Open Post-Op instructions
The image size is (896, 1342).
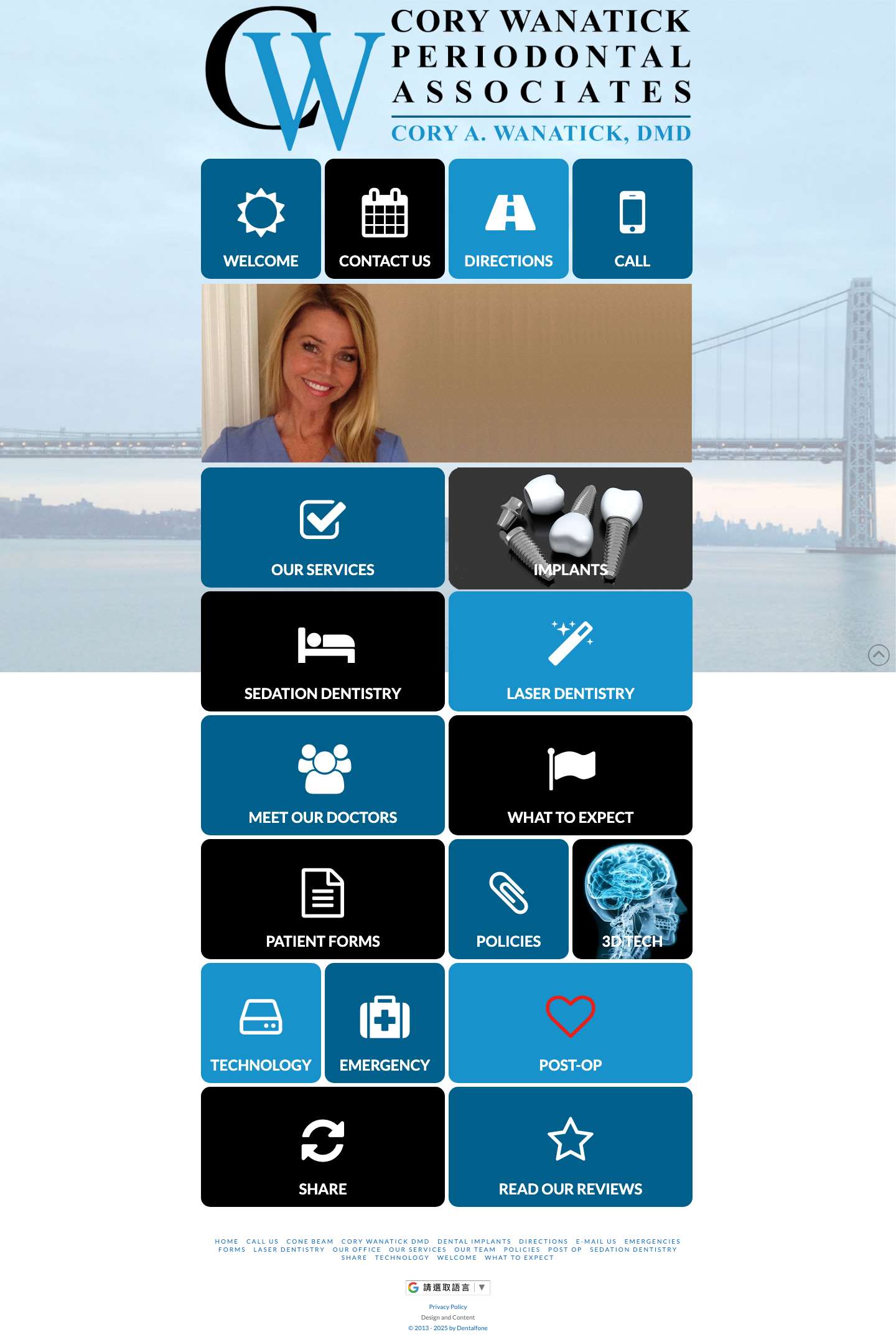pyautogui.click(x=570, y=1023)
